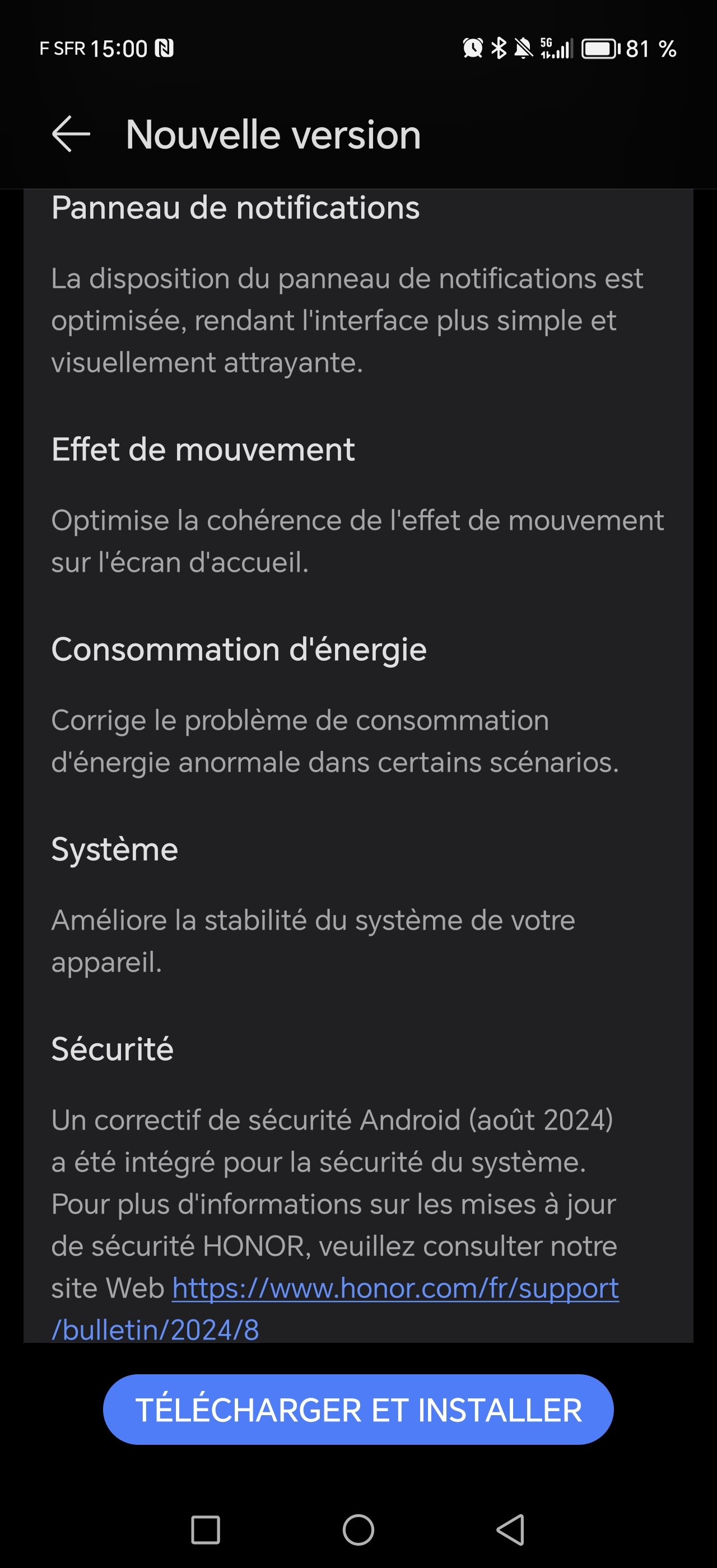
Task: Go to the home screen
Action: coord(358,1530)
